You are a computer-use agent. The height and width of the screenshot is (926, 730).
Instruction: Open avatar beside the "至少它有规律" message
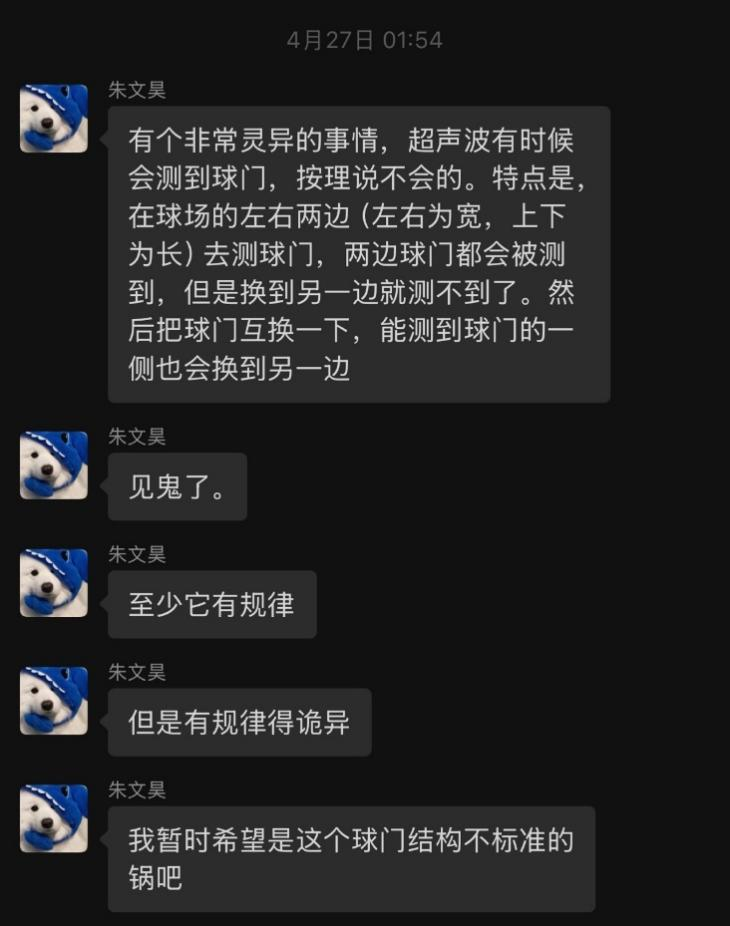[54, 583]
